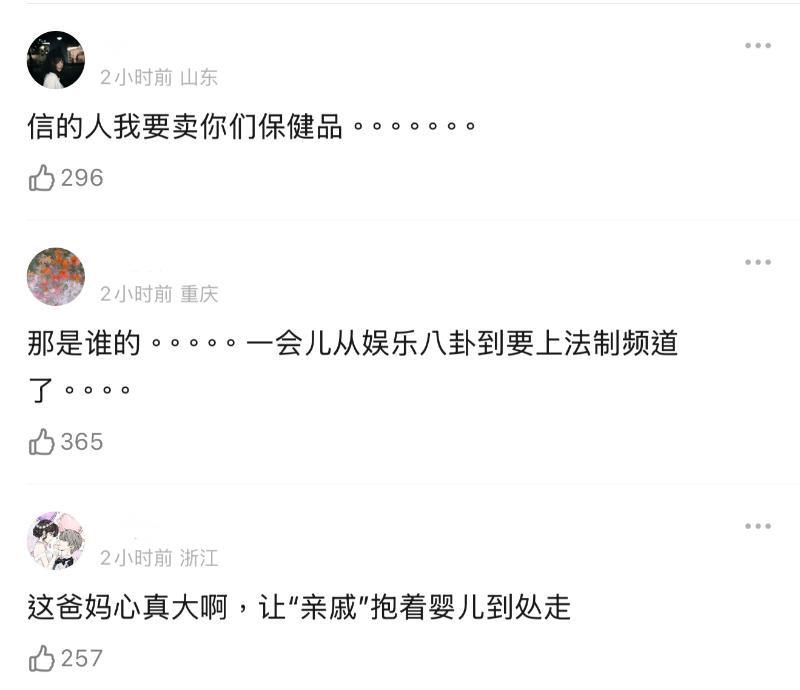This screenshot has height=690, width=800.
Task: View profile of the 浙江 commenter's avatar
Action: (56, 541)
